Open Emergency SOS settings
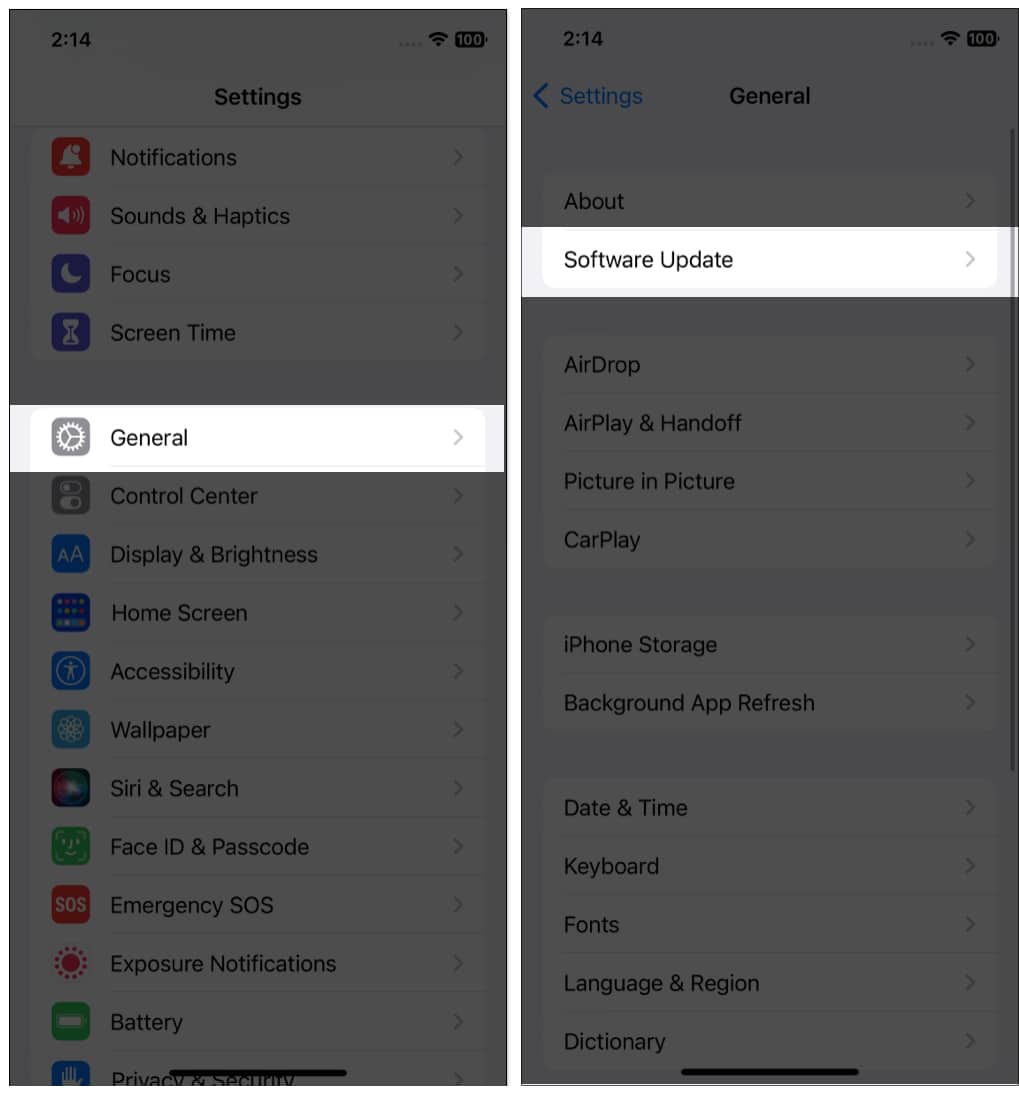 pos(257,905)
